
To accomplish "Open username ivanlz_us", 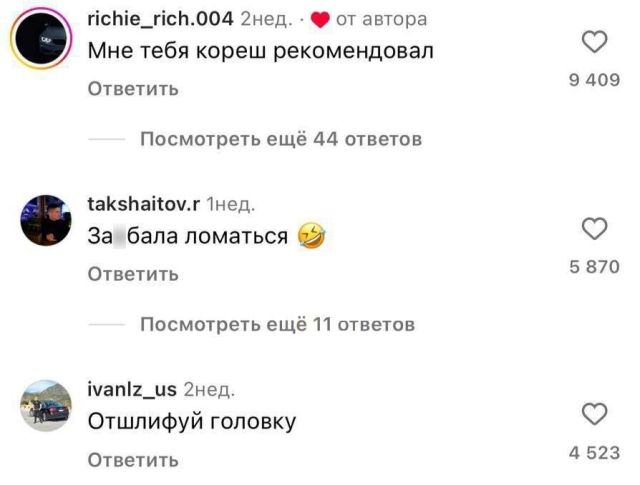I will point(132,390).
